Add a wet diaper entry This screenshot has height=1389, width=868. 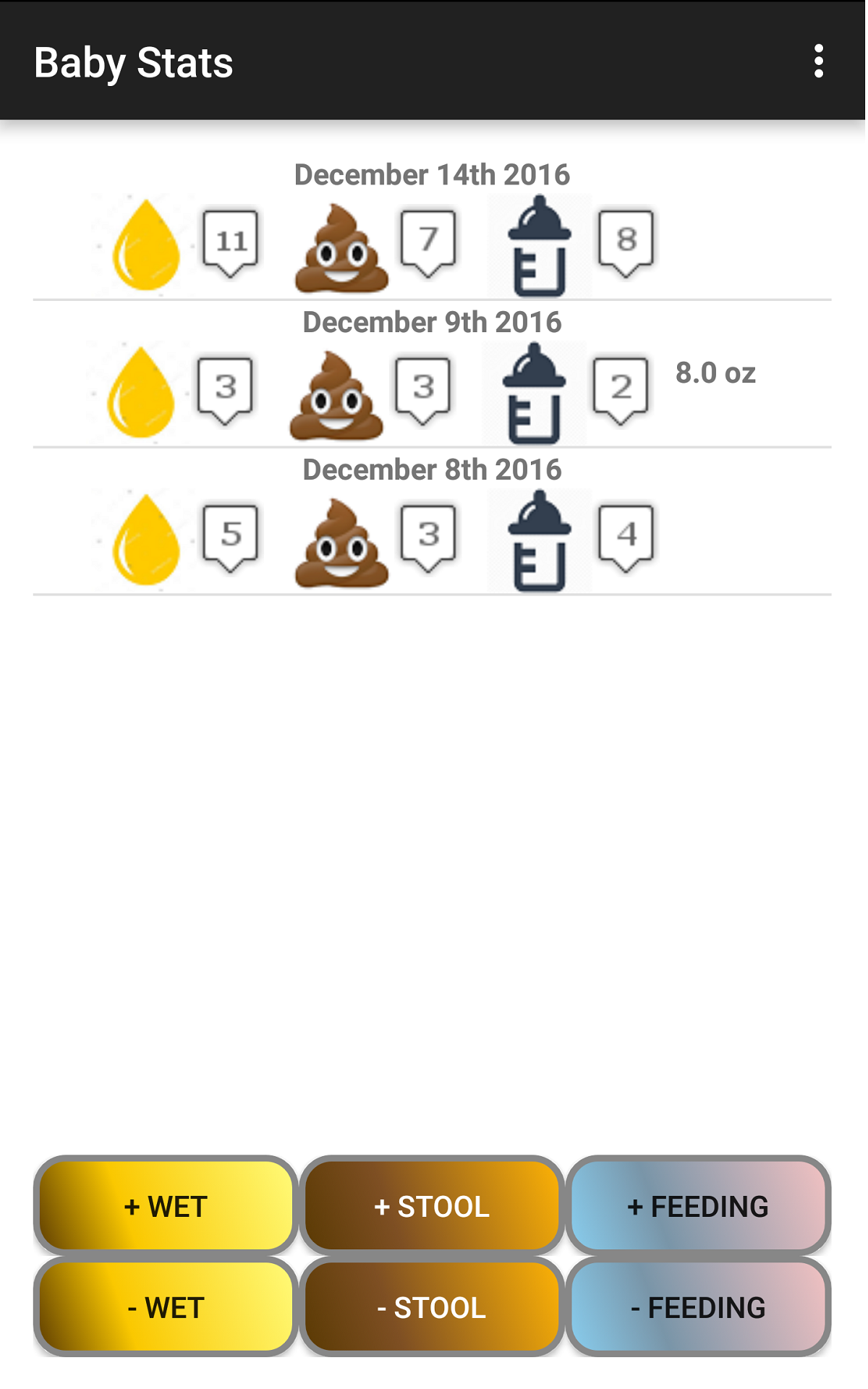pos(166,1206)
